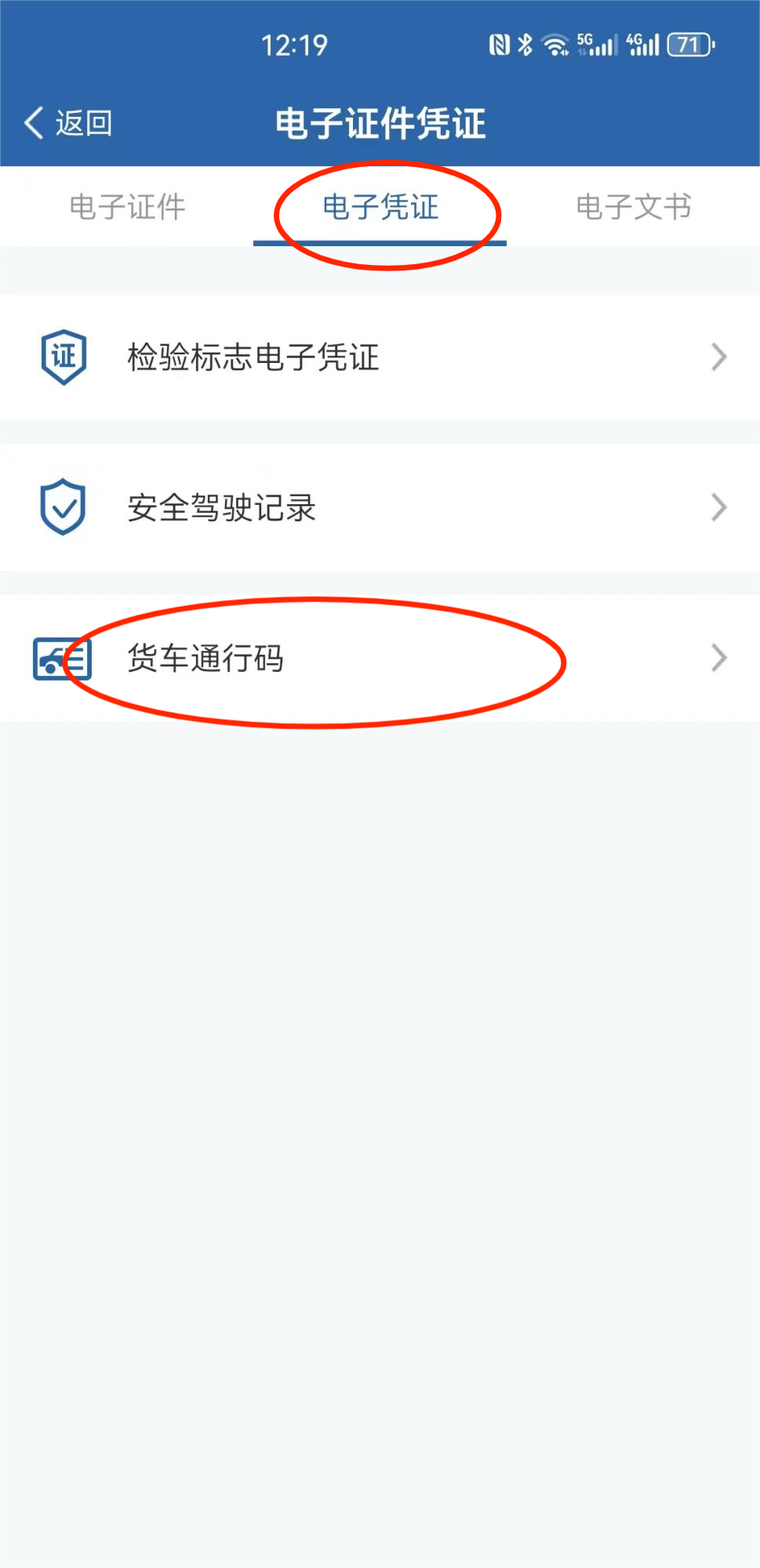The height and width of the screenshot is (1568, 760).
Task: Go back using the 返回 button
Action: point(68,123)
